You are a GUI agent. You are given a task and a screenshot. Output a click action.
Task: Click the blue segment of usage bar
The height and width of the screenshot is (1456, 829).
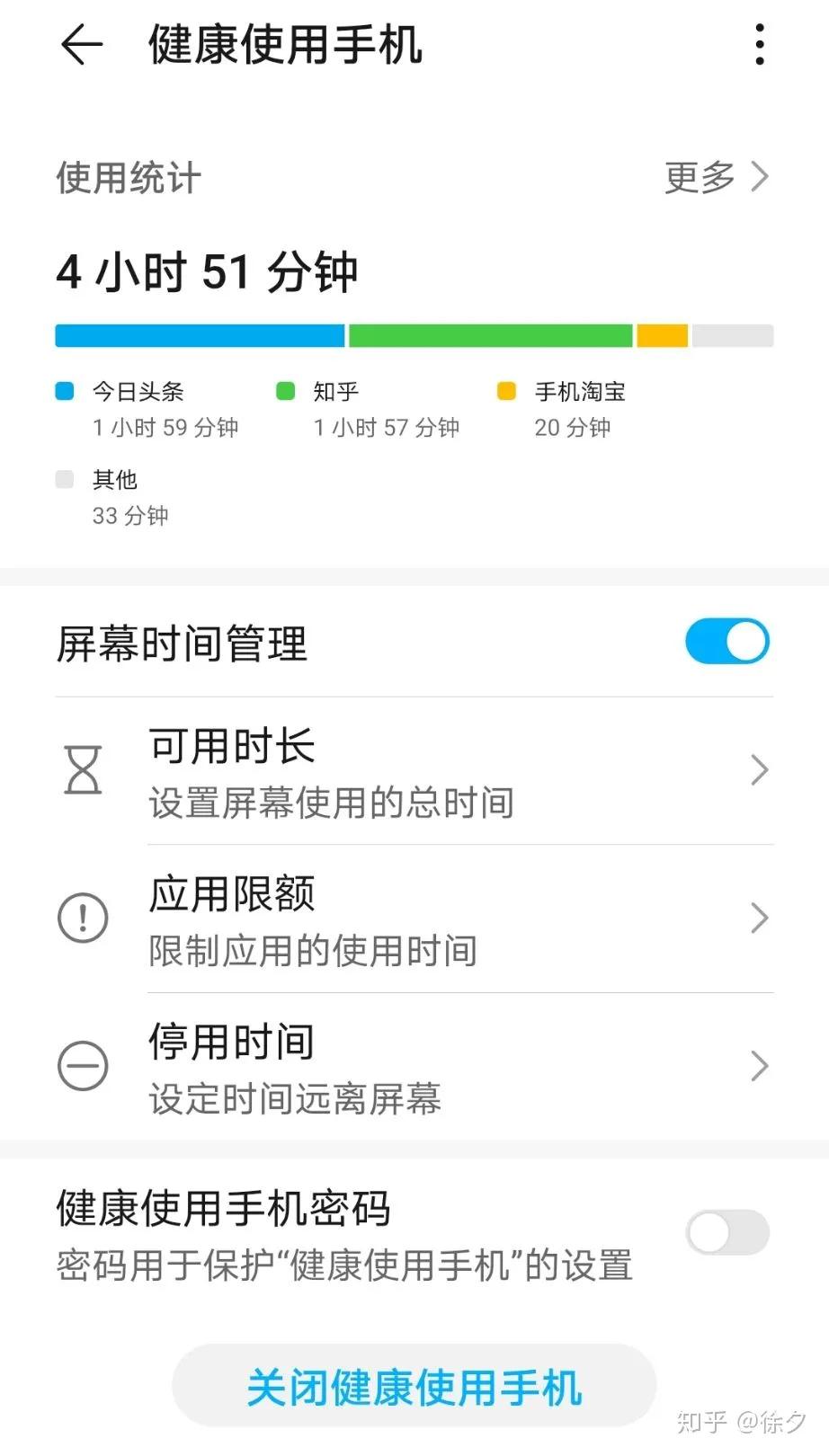tap(198, 334)
